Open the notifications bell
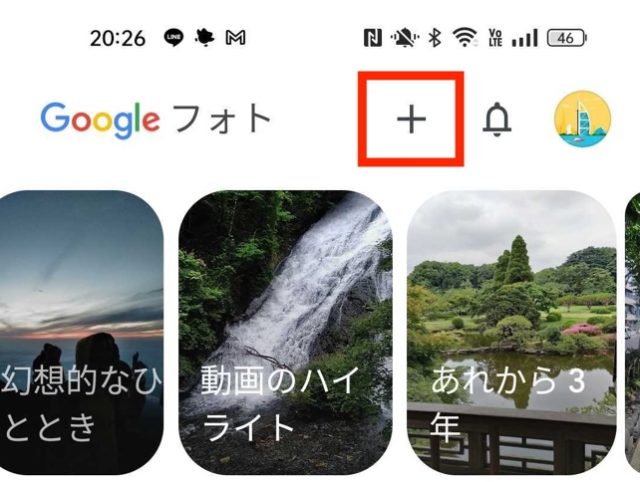The image size is (640, 482). coord(497,119)
